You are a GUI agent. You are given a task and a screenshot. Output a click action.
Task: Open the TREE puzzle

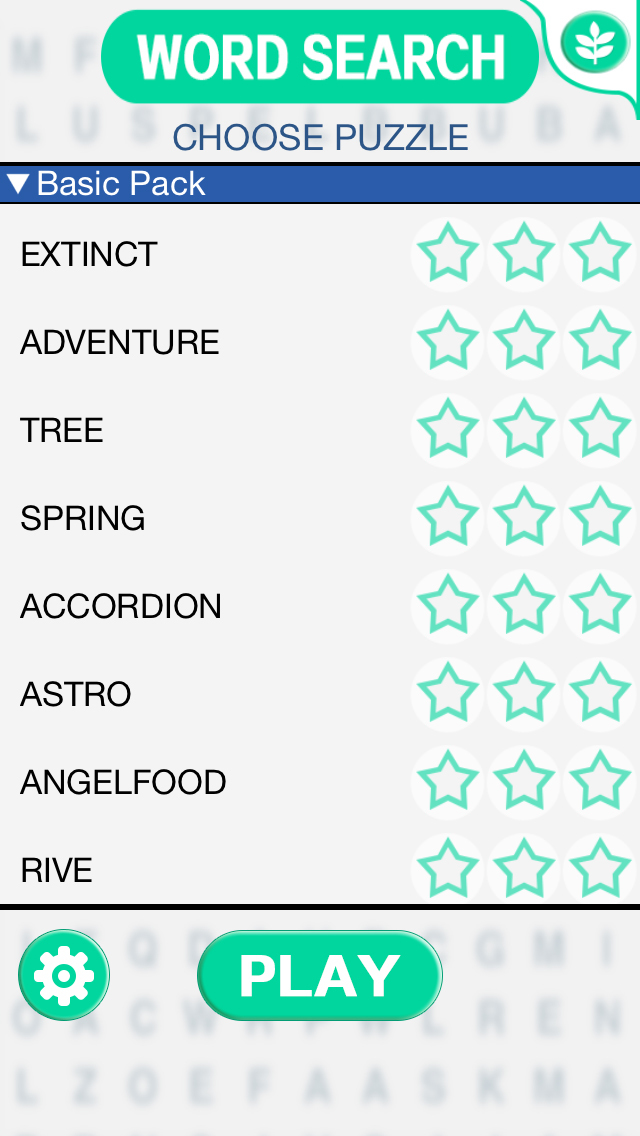pyautogui.click(x=62, y=431)
